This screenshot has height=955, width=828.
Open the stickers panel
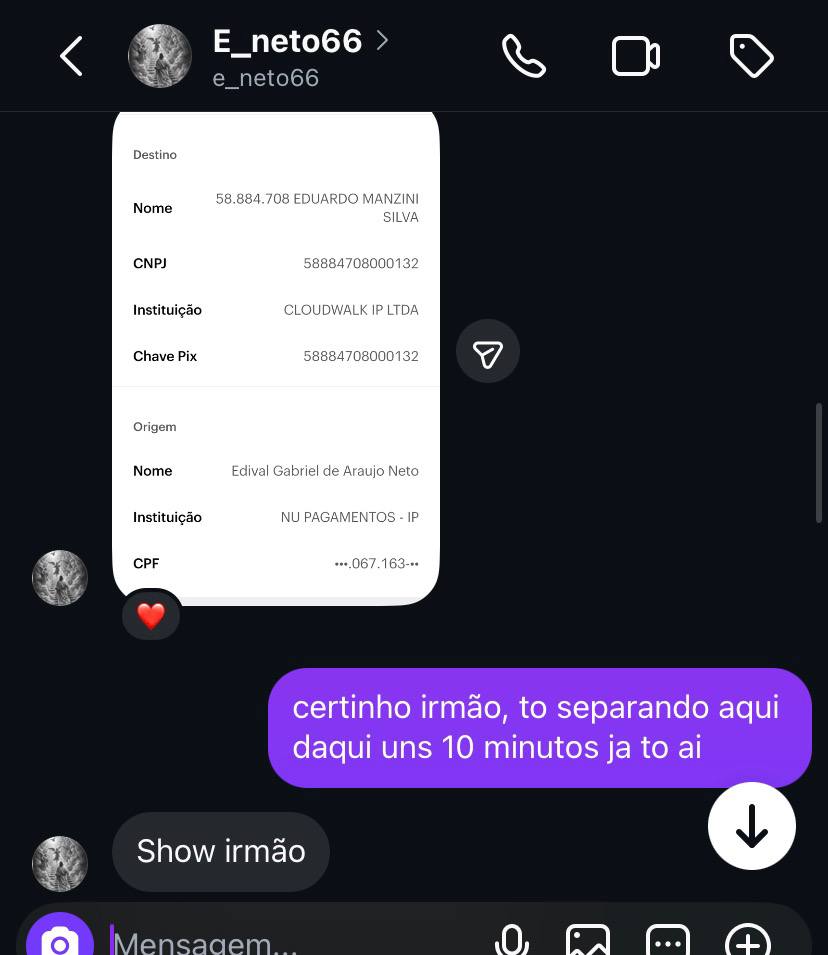tap(668, 940)
